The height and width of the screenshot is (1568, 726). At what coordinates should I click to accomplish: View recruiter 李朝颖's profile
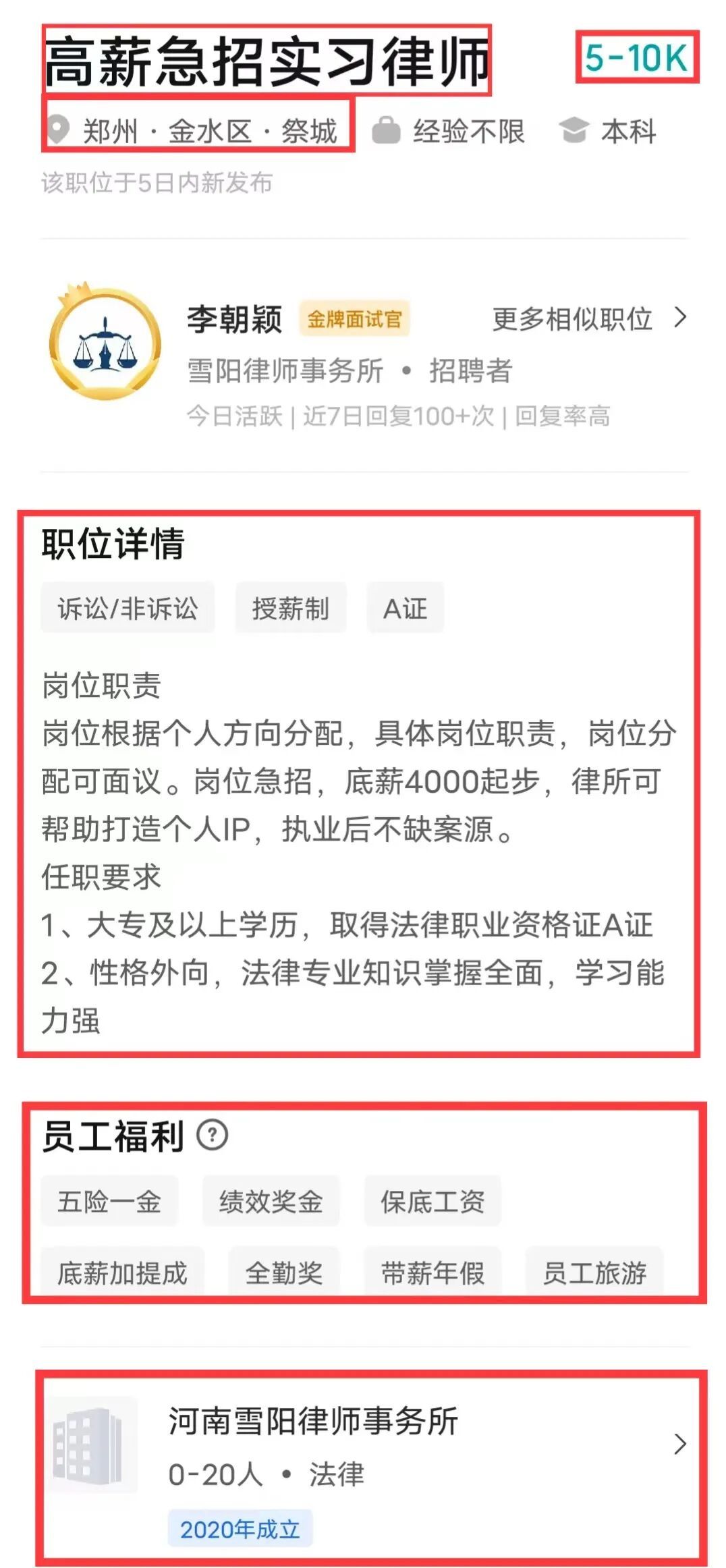(x=234, y=319)
